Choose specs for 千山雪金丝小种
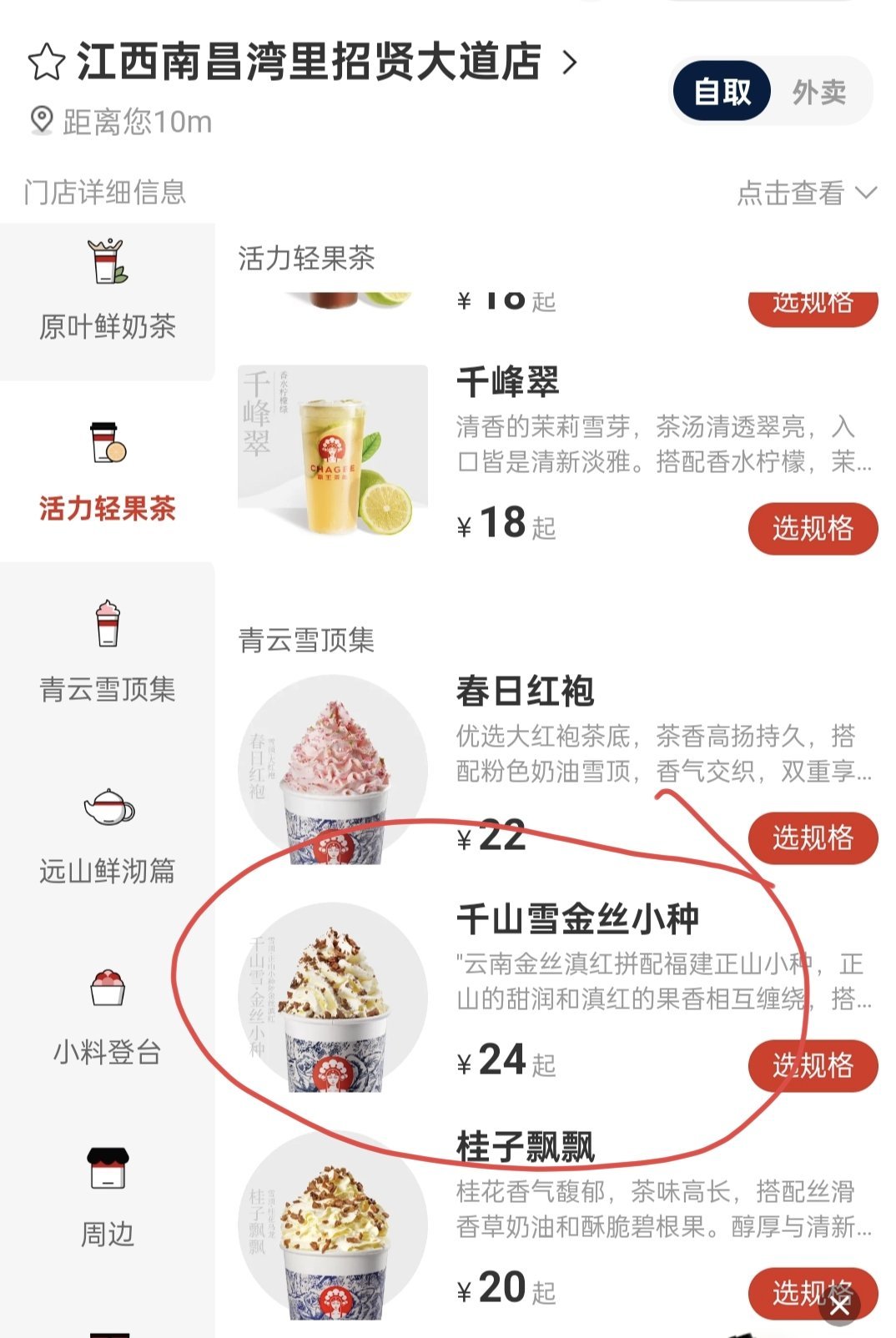896x1338 pixels. pyautogui.click(x=813, y=1065)
